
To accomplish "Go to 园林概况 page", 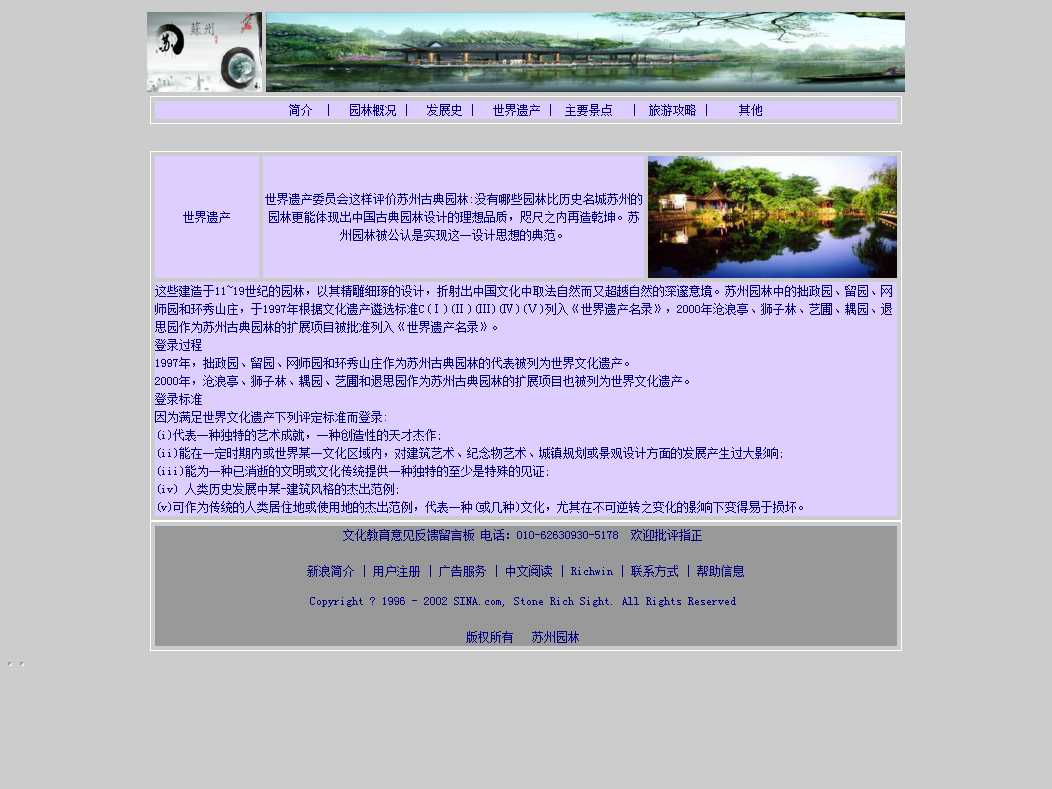I will [x=372, y=111].
